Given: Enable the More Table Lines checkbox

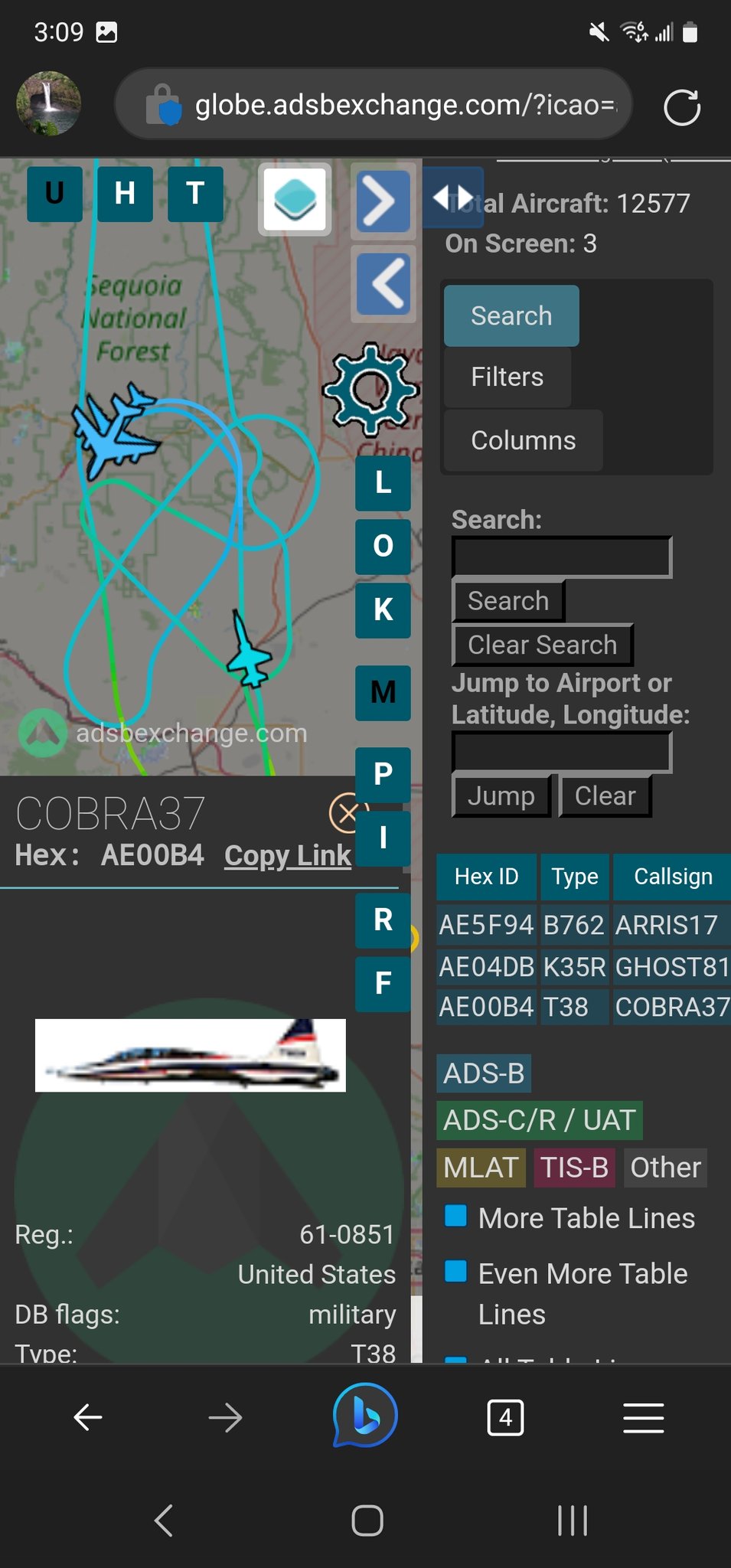Looking at the screenshot, I should pos(456,1216).
